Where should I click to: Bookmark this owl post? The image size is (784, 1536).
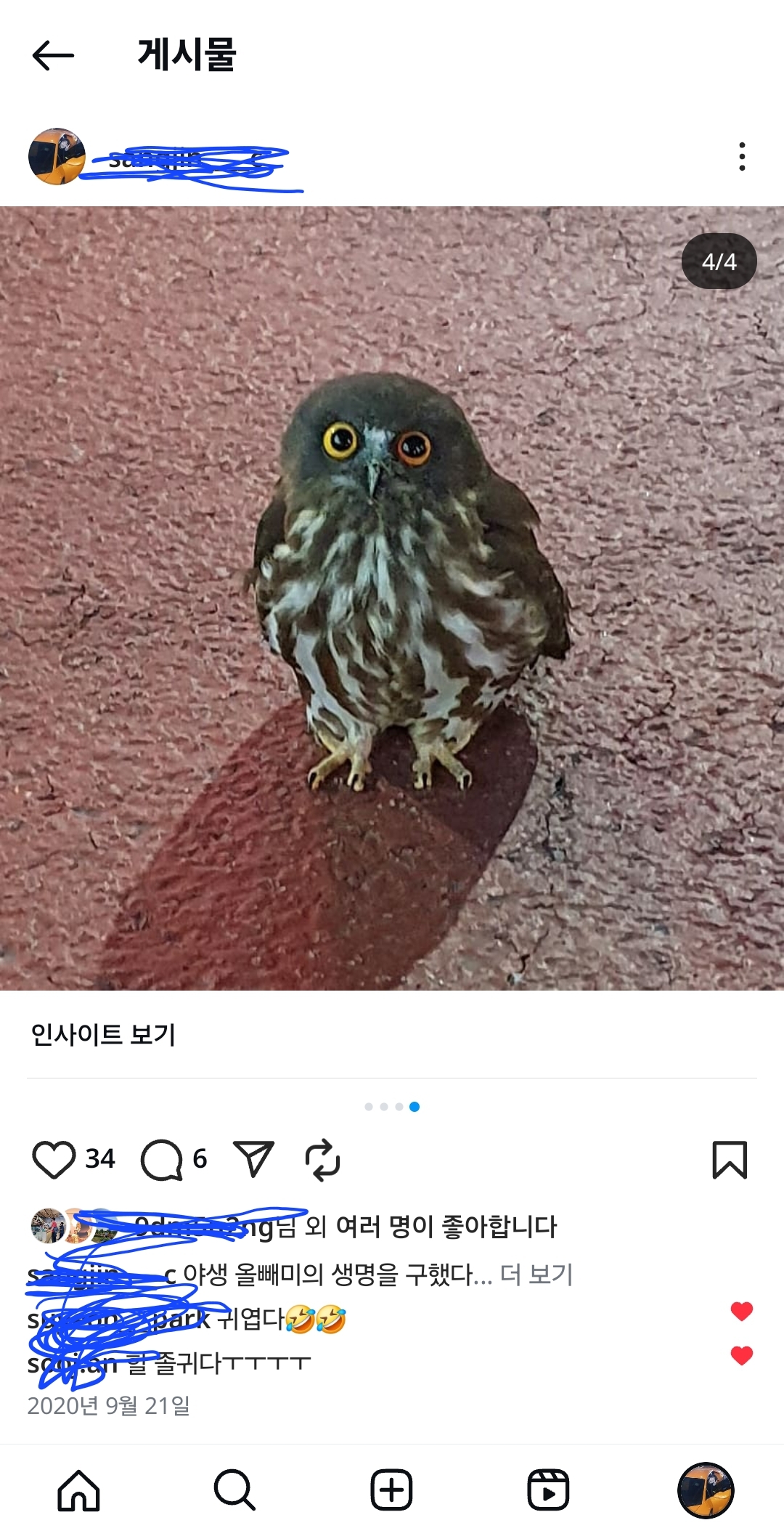click(730, 1160)
